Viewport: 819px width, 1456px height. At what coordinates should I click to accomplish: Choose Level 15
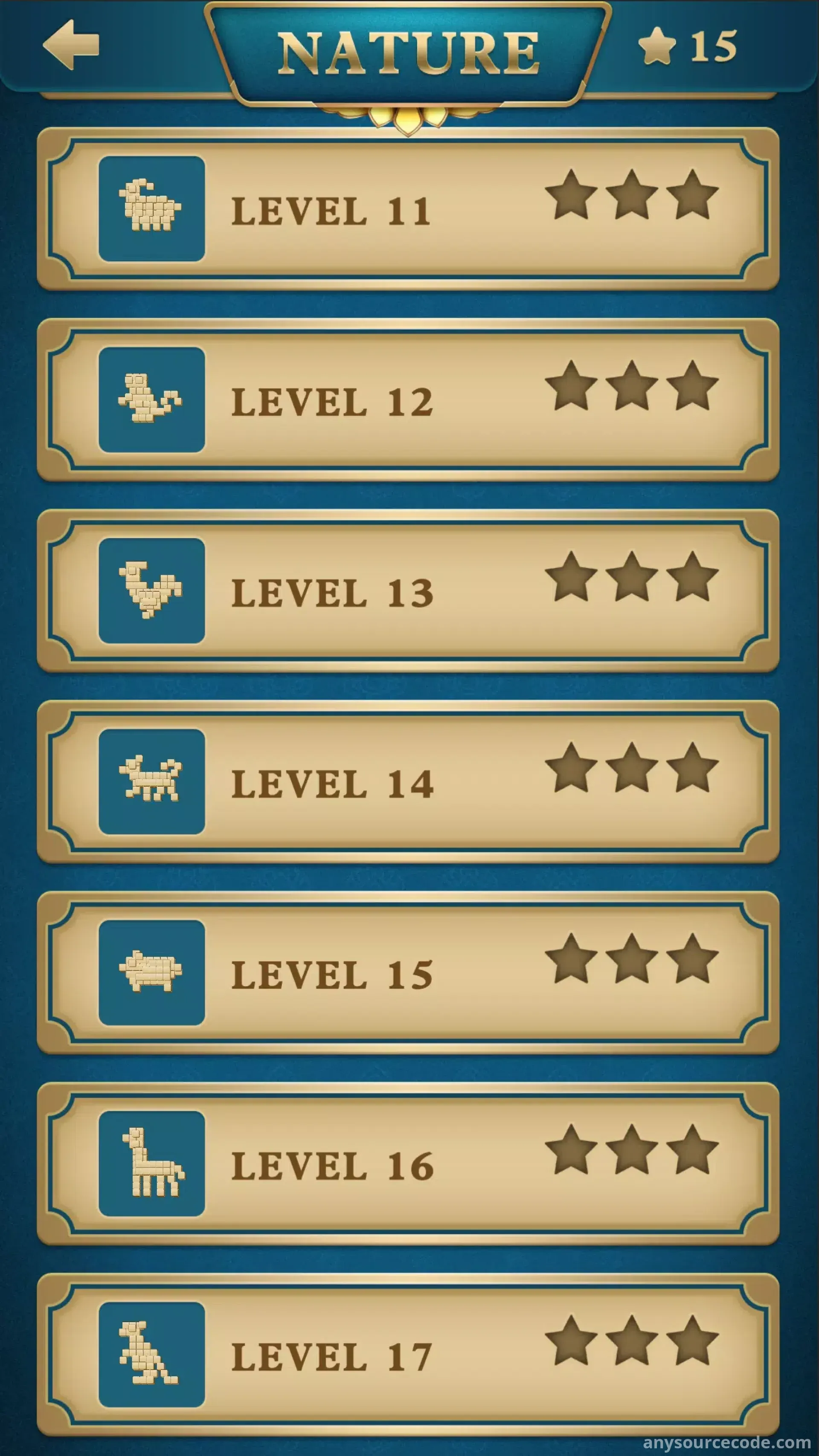click(x=407, y=973)
